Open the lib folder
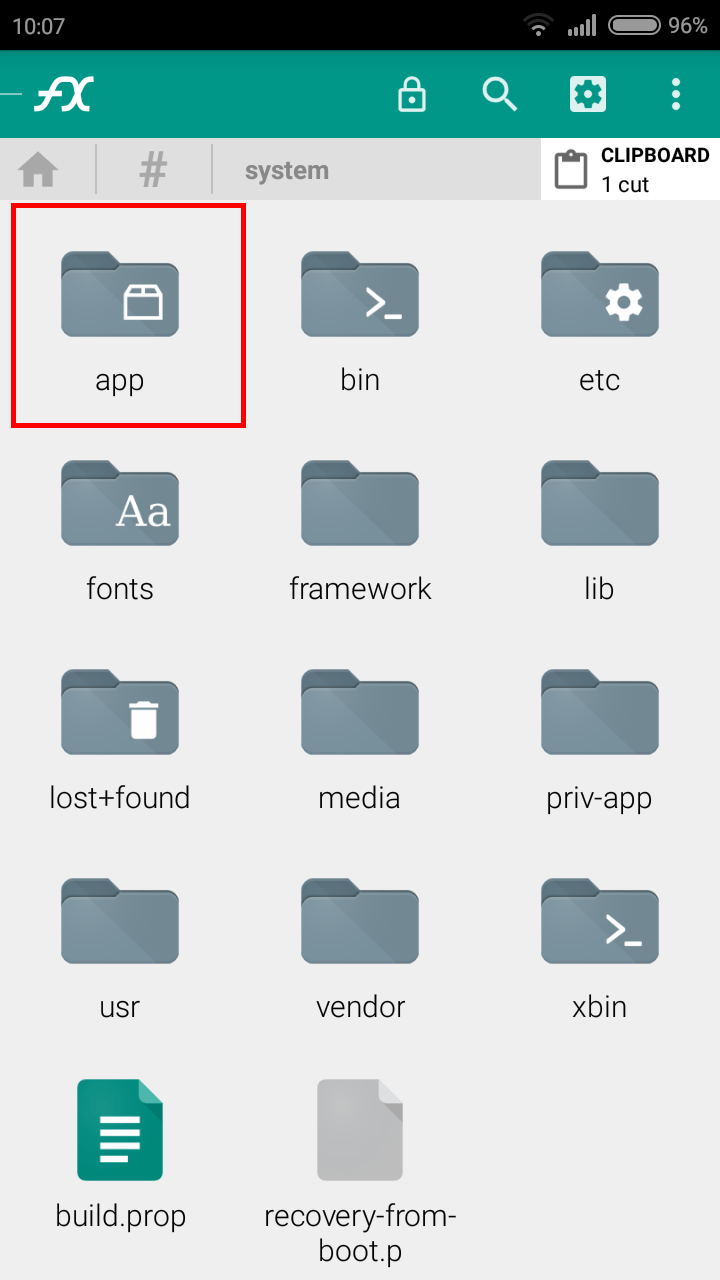Viewport: 720px width, 1280px height. 600,525
